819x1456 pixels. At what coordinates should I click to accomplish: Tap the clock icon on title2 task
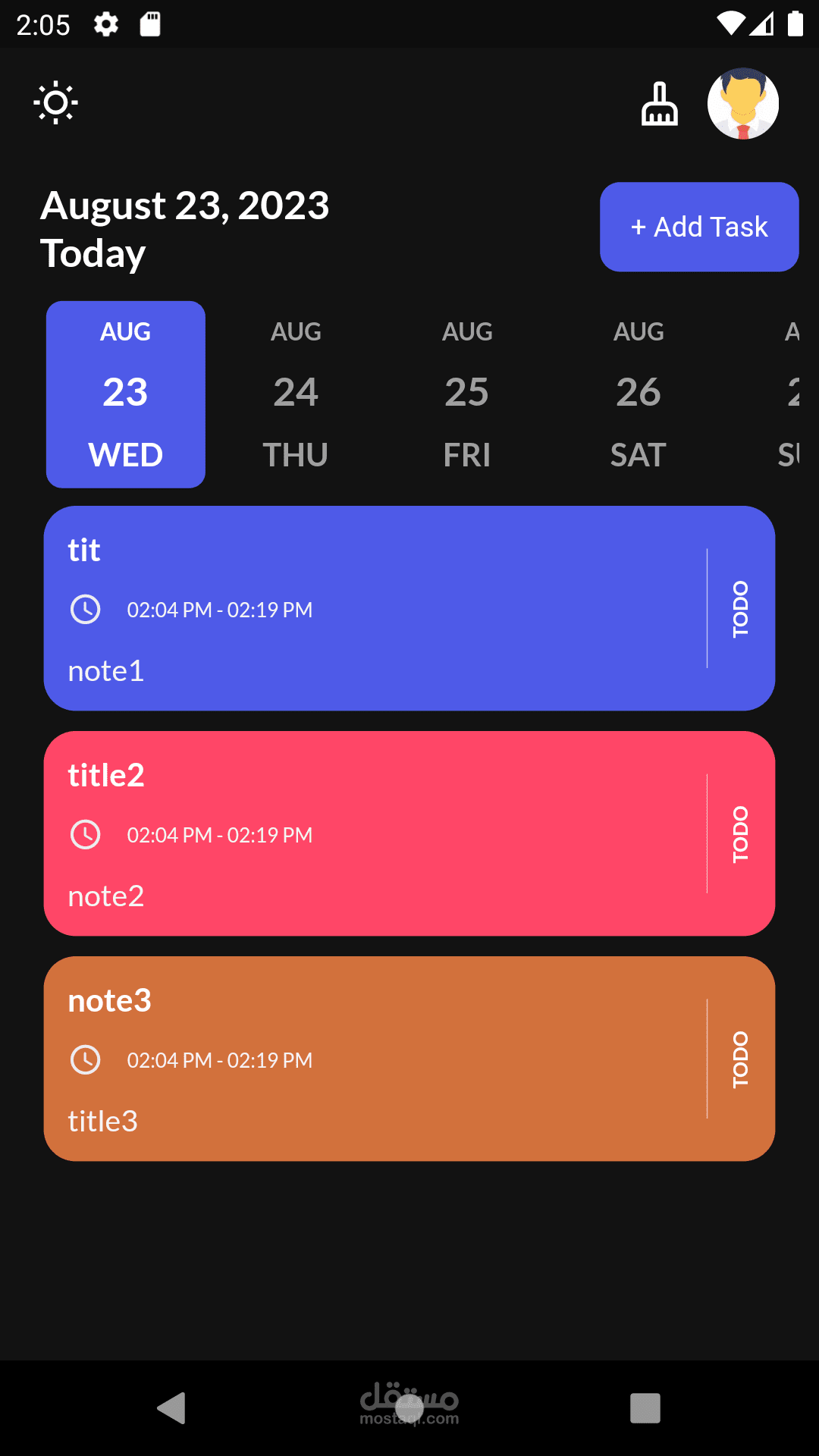tap(86, 834)
